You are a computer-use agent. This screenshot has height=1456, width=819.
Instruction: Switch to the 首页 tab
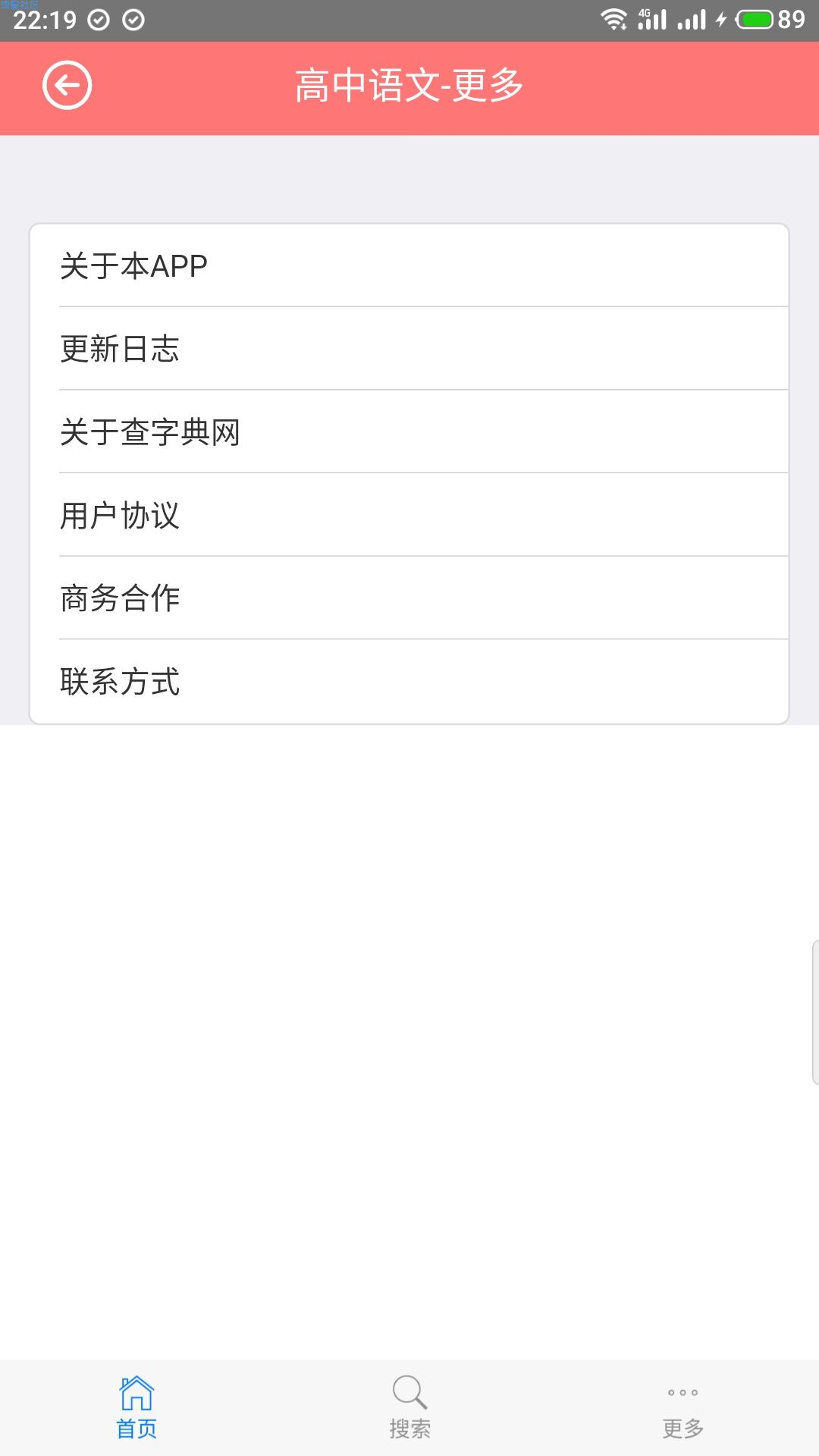136,1407
